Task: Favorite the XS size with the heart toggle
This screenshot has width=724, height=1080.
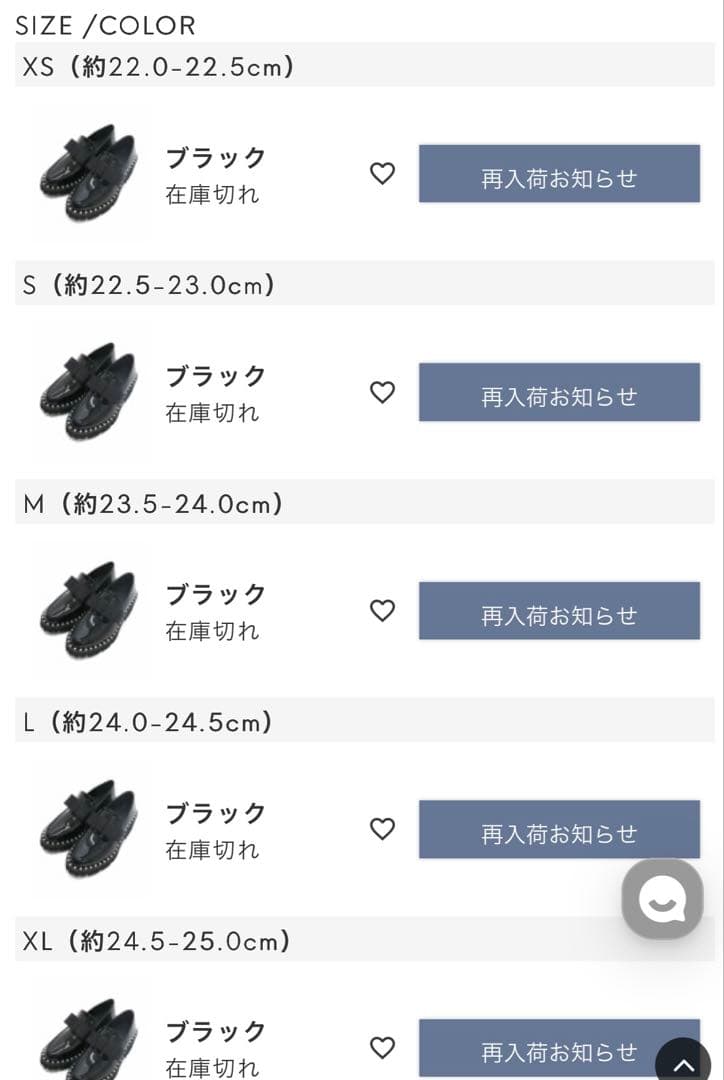Action: [382, 173]
